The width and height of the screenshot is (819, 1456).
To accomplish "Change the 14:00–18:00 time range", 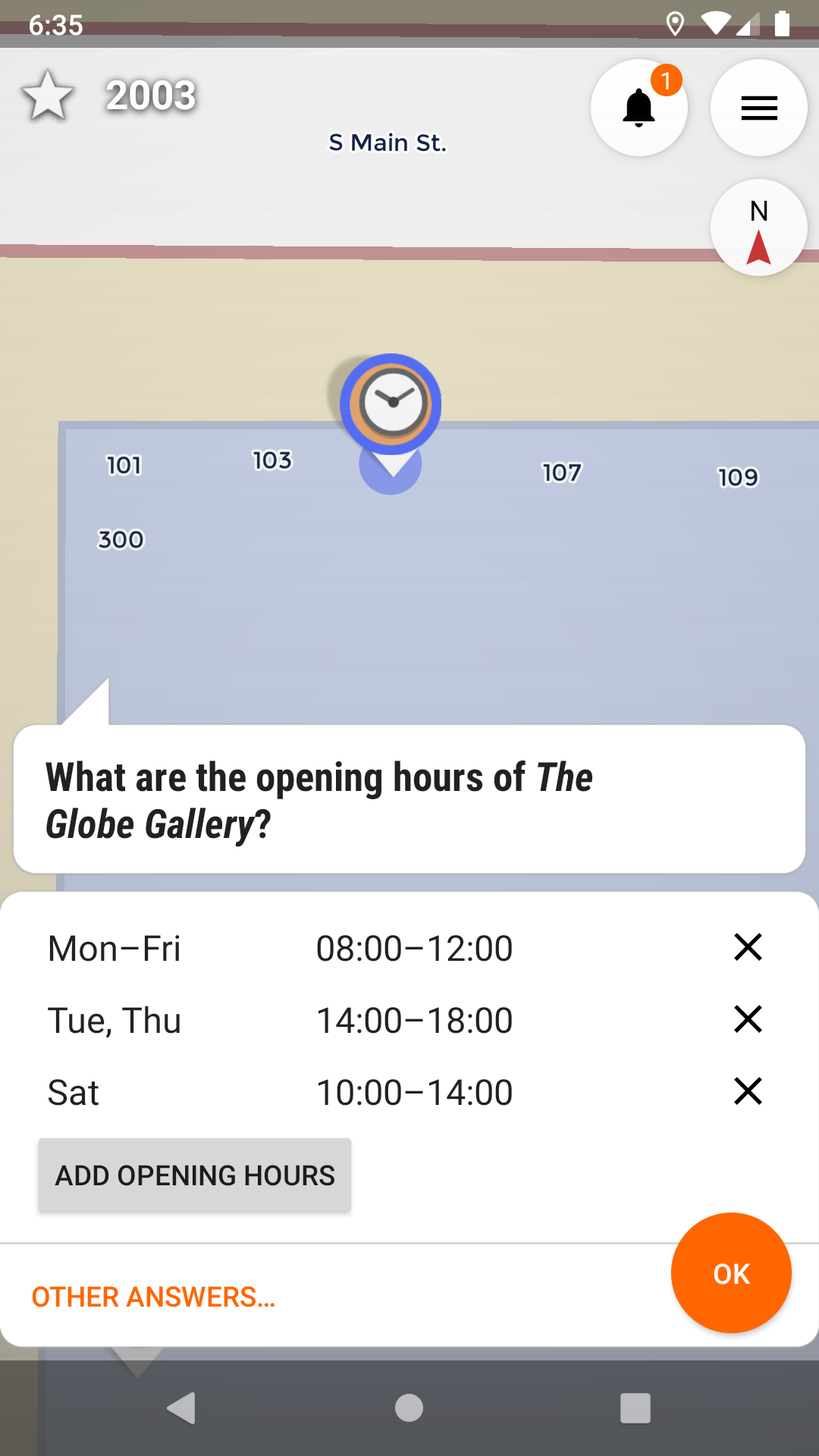I will pos(414,1021).
